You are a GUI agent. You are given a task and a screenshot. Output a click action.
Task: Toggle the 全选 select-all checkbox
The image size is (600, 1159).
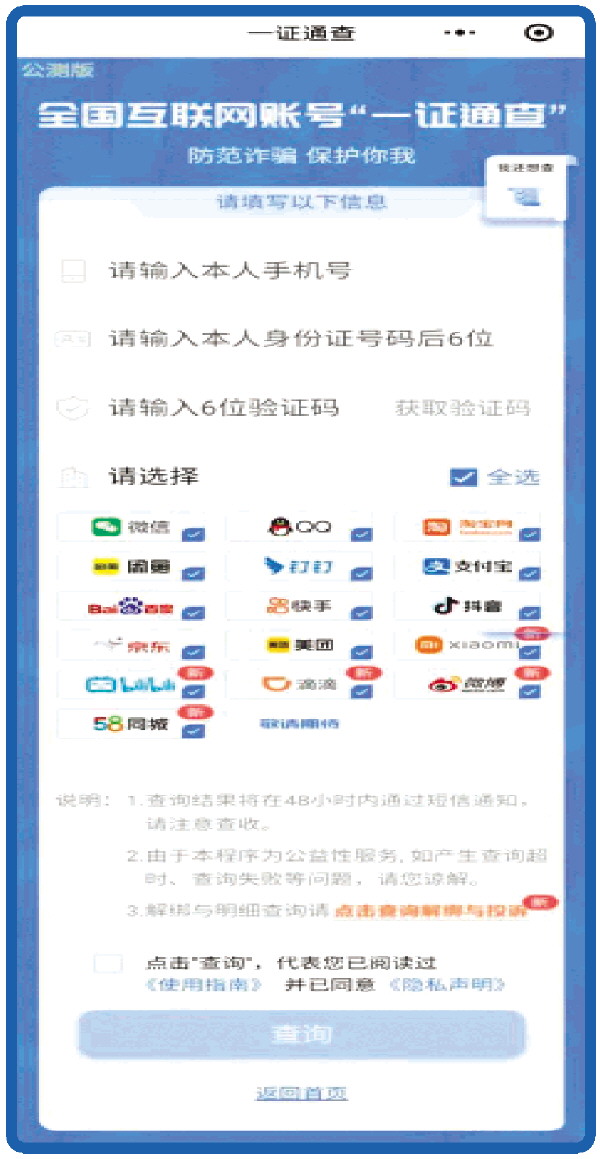coord(464,477)
